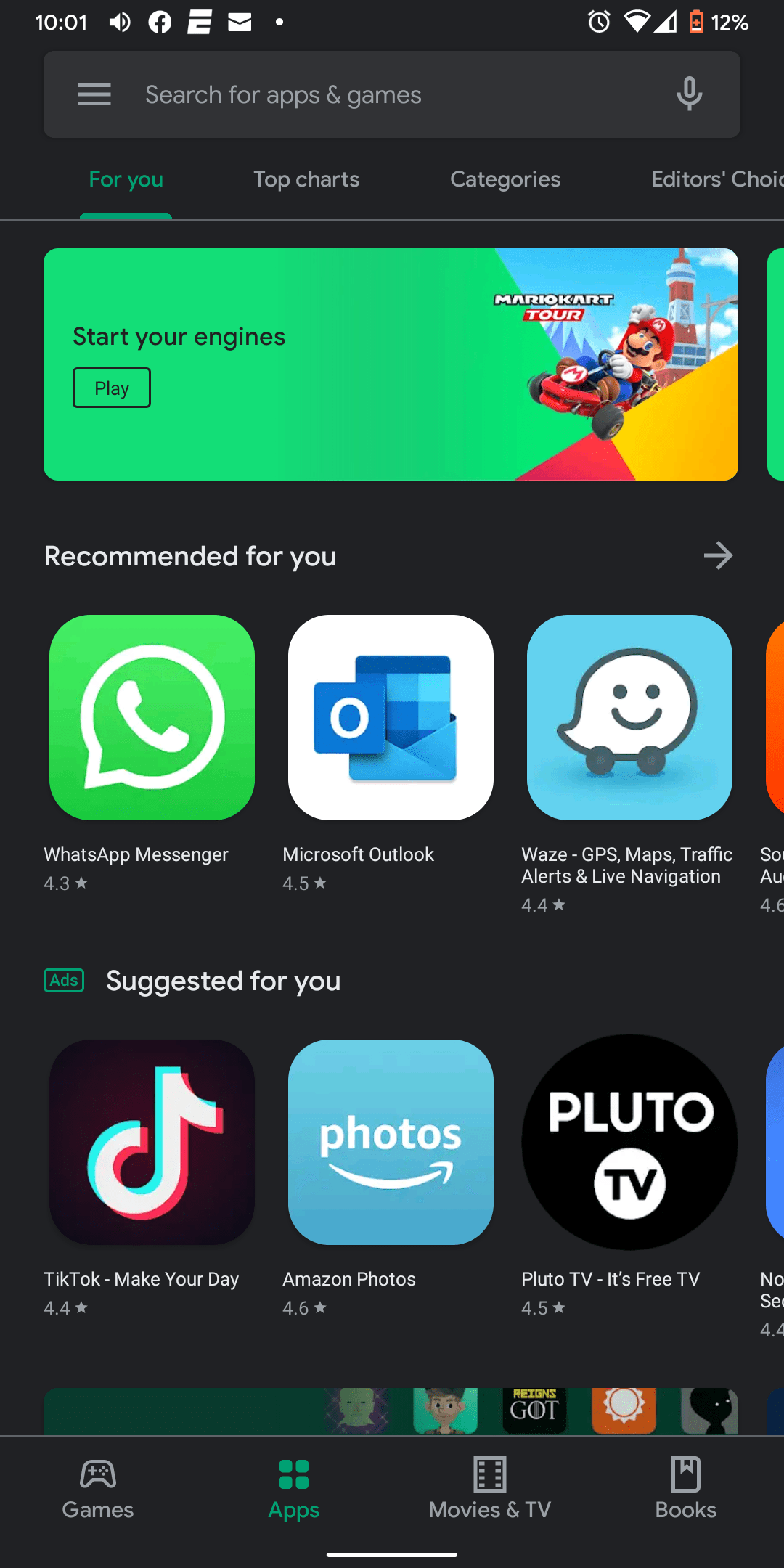Select the Waze navigation app icon
Viewport: 784px width, 1568px height.
point(629,719)
